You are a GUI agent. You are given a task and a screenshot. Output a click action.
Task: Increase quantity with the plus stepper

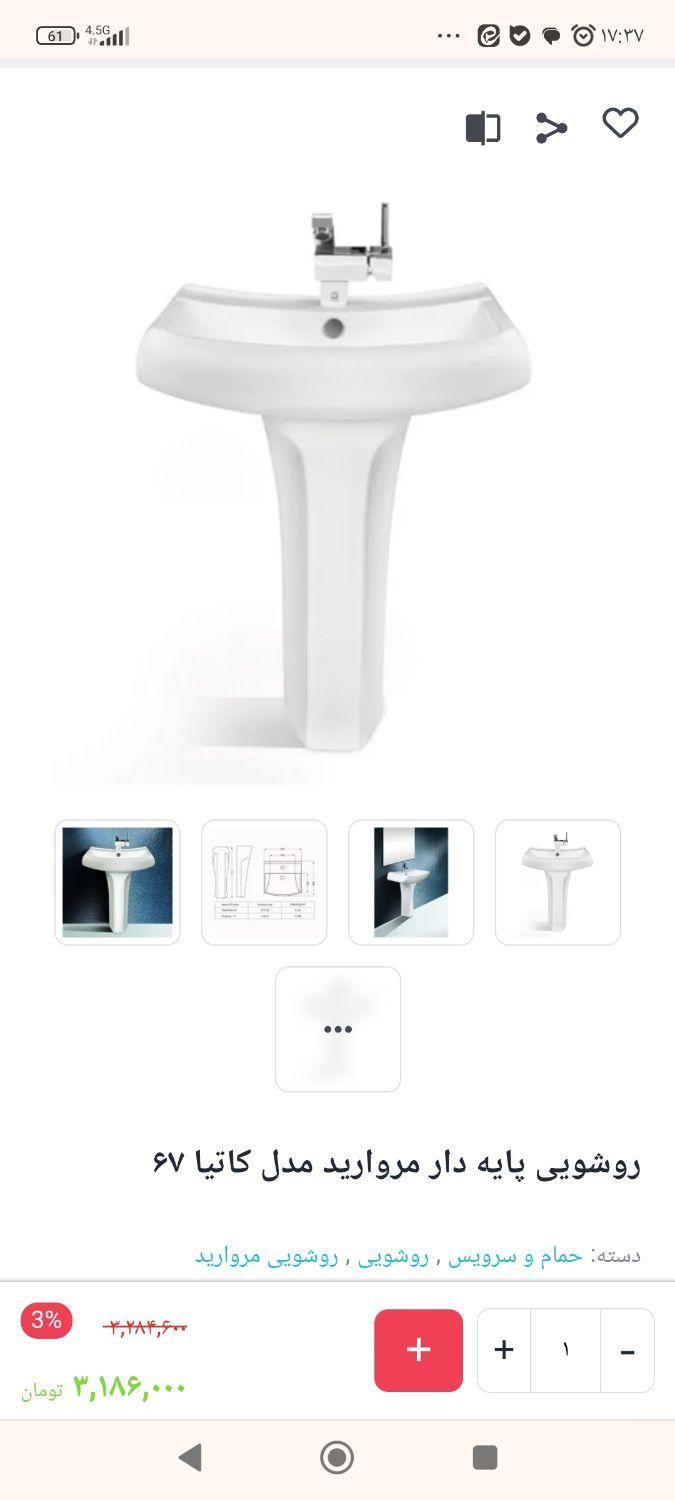click(x=504, y=1350)
